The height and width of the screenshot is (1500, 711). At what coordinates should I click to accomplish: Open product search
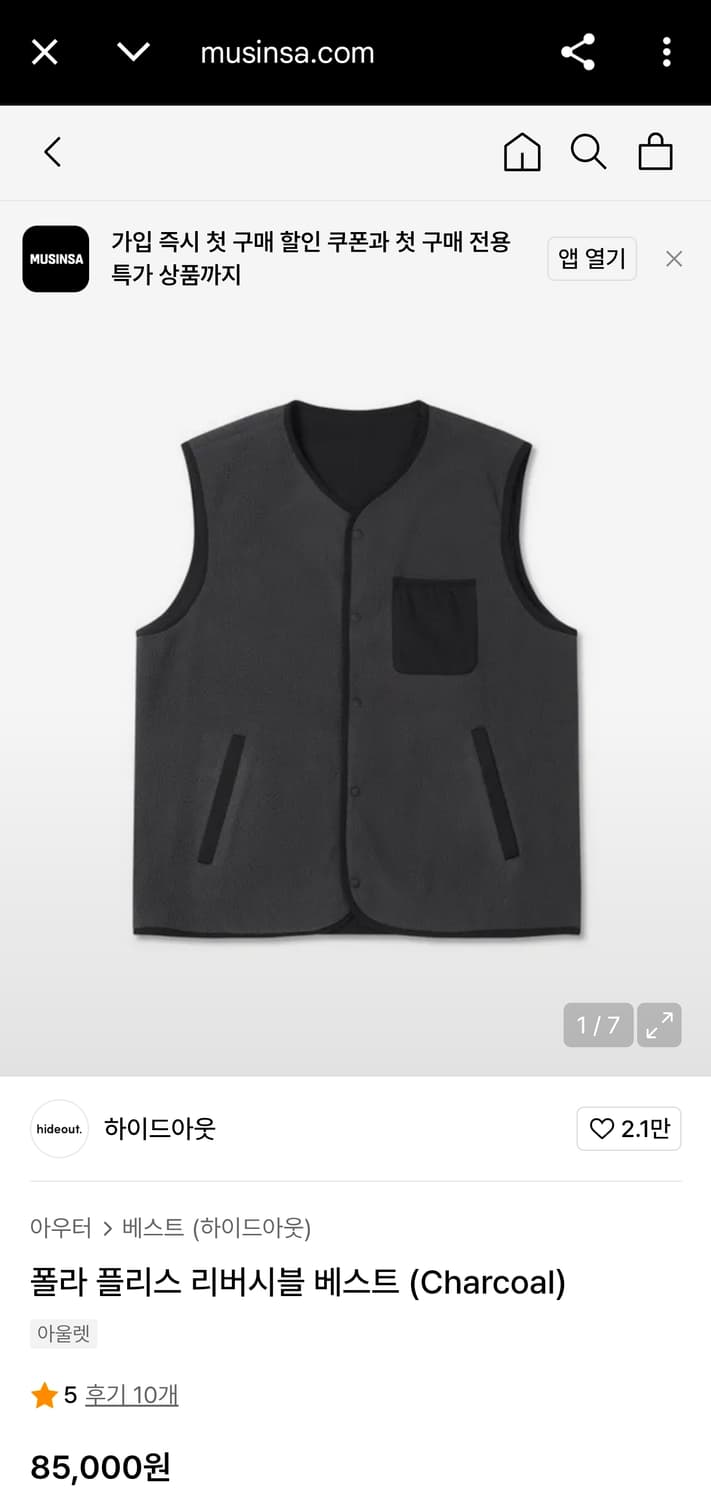point(588,152)
